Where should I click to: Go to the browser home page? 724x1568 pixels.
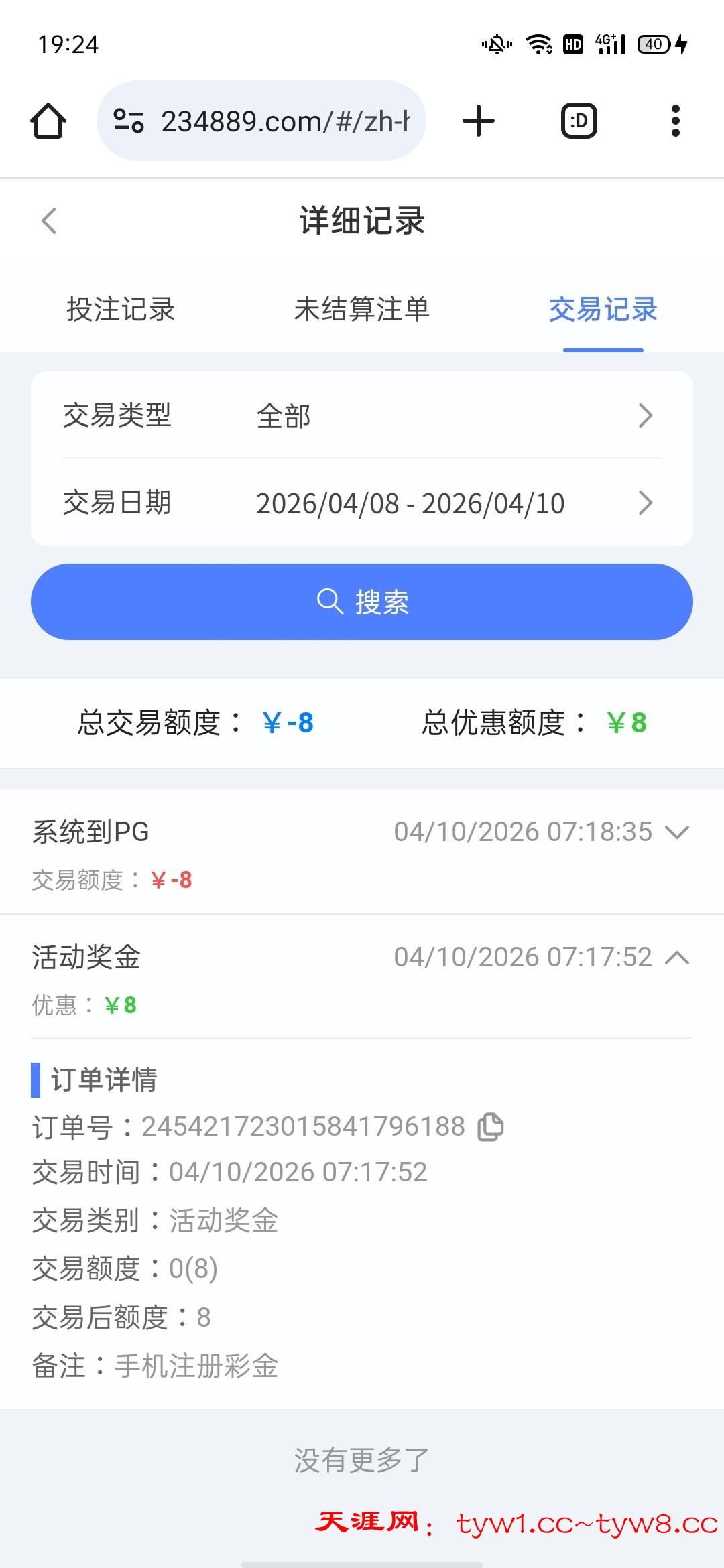pyautogui.click(x=48, y=121)
